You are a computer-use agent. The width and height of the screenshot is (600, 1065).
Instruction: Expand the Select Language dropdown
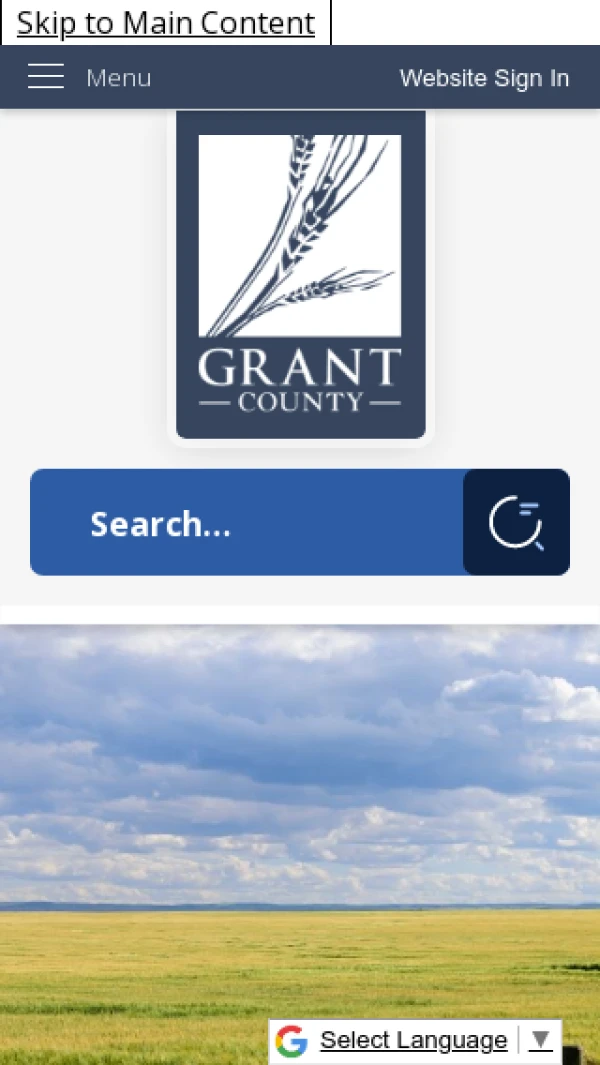[x=414, y=1041]
